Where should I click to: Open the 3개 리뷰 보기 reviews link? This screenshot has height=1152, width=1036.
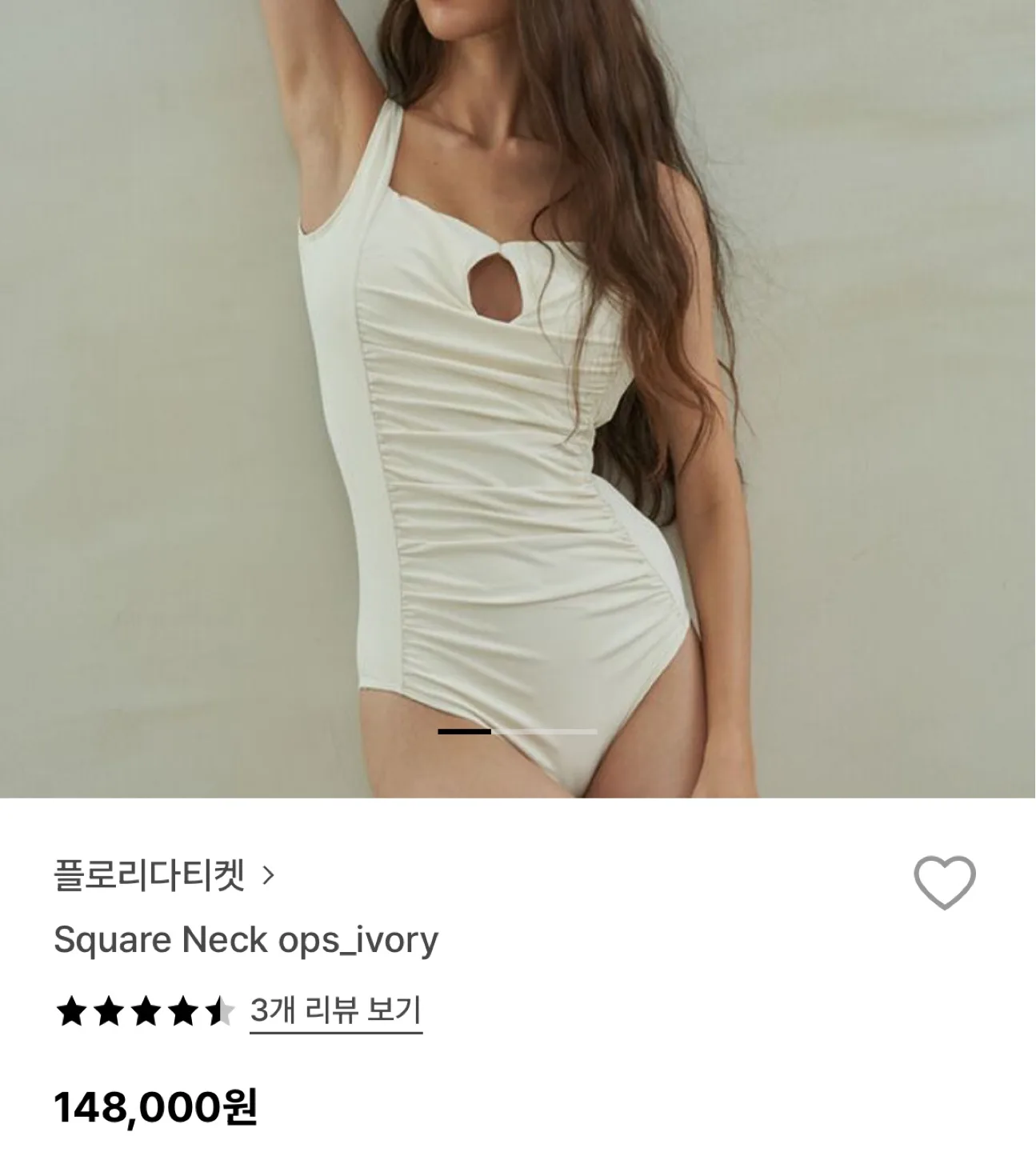click(x=335, y=1011)
